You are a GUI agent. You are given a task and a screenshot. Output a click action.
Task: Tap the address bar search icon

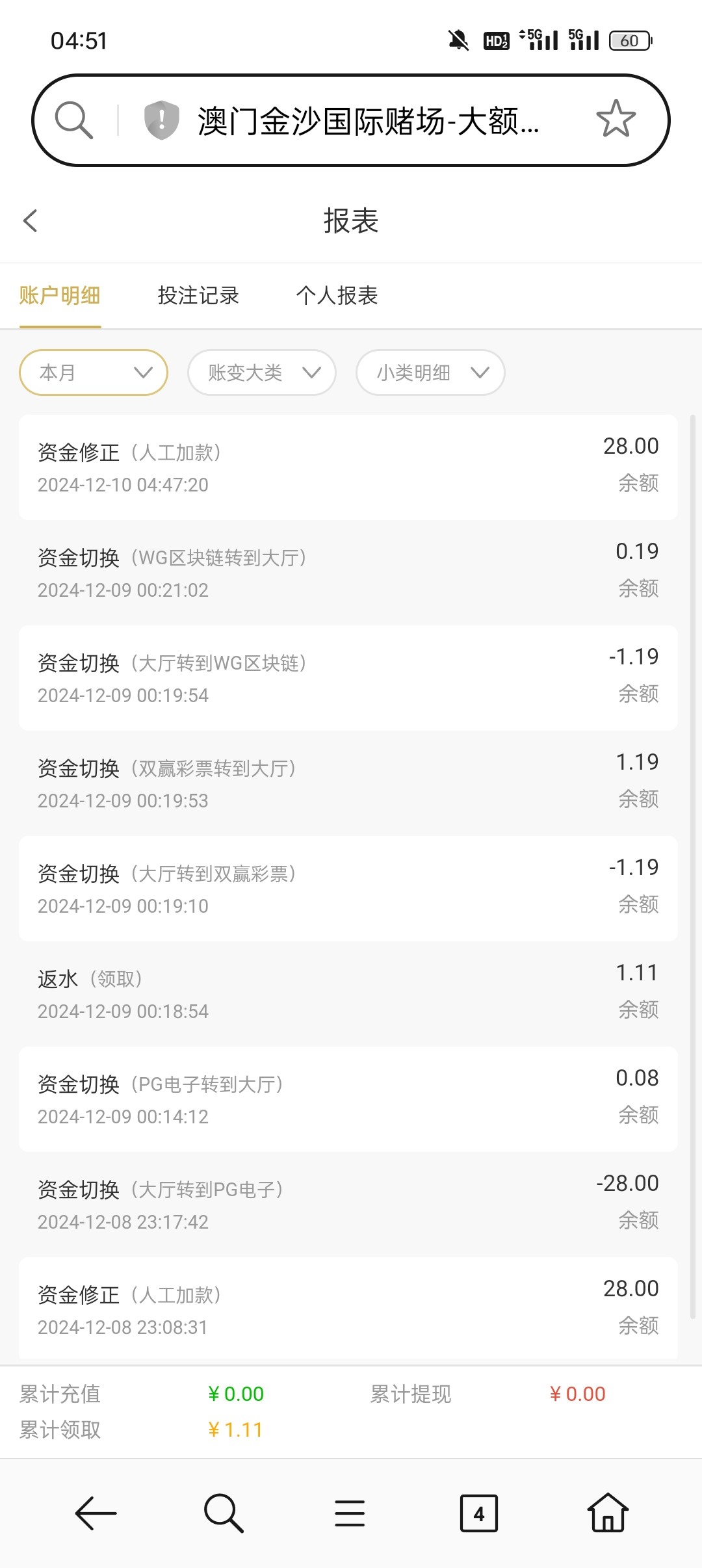(73, 120)
